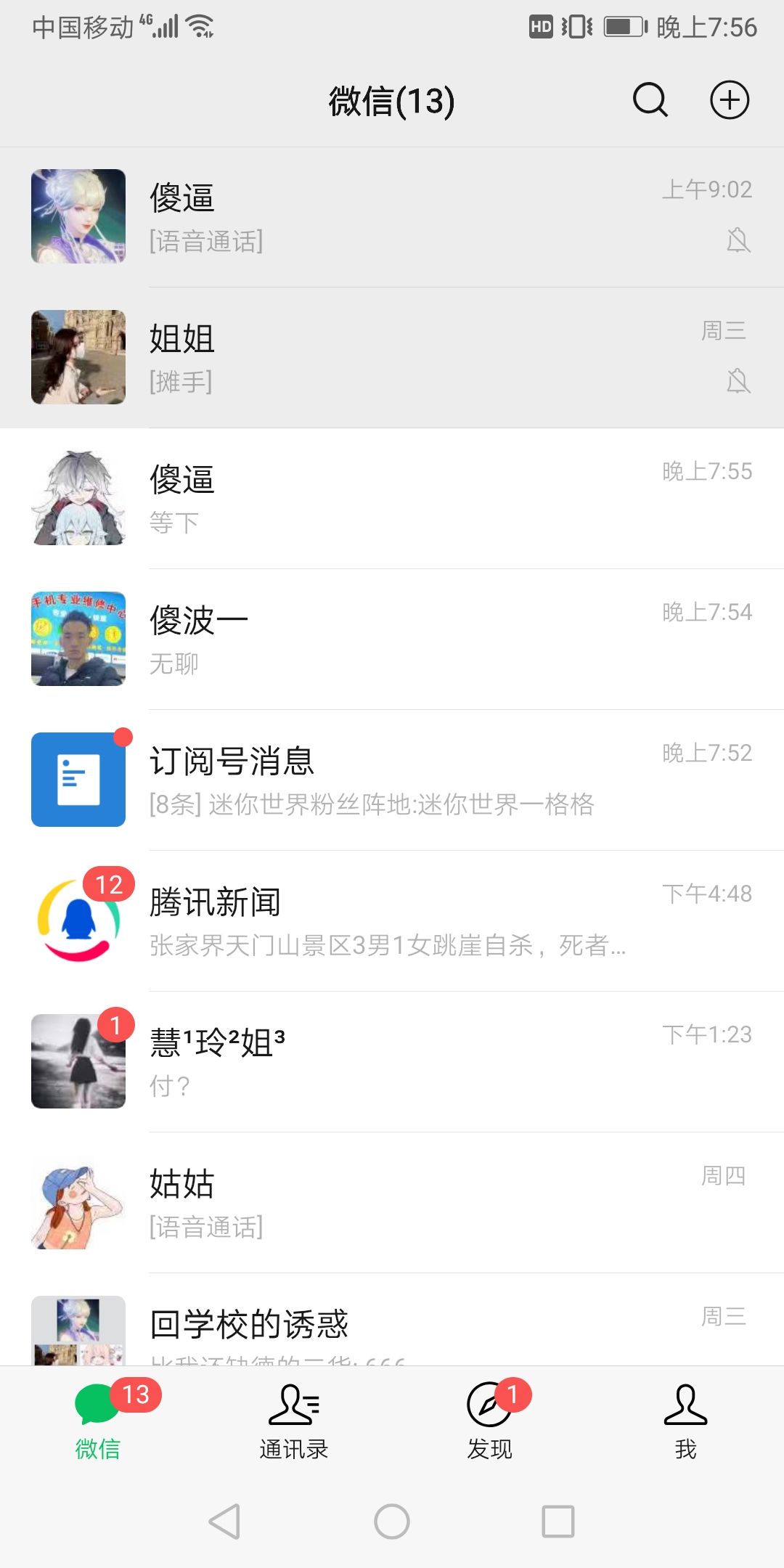Open the chat with 姐姐
Image resolution: width=784 pixels, height=1568 pixels.
point(392,357)
